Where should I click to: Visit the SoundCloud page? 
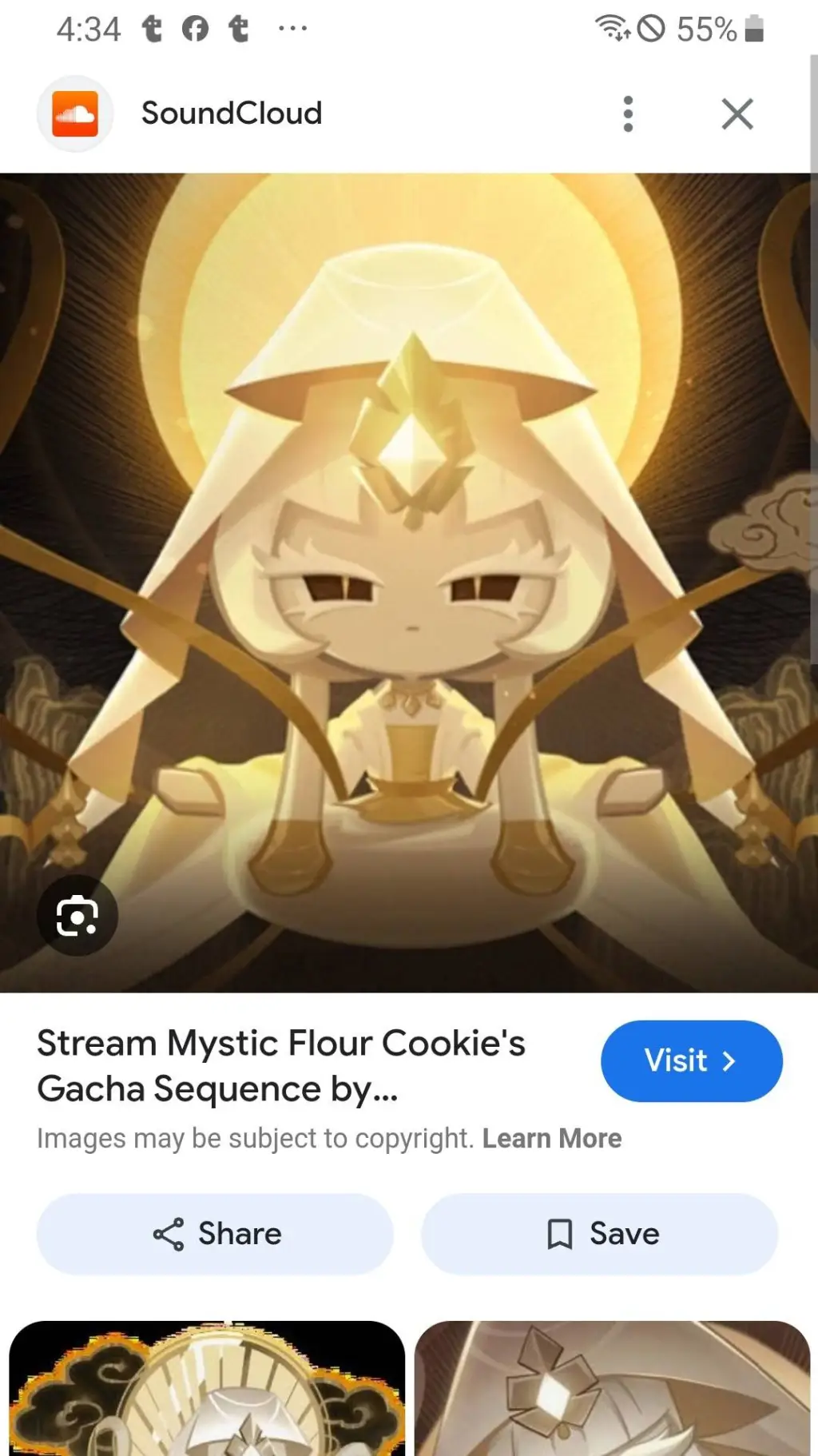pos(691,1060)
